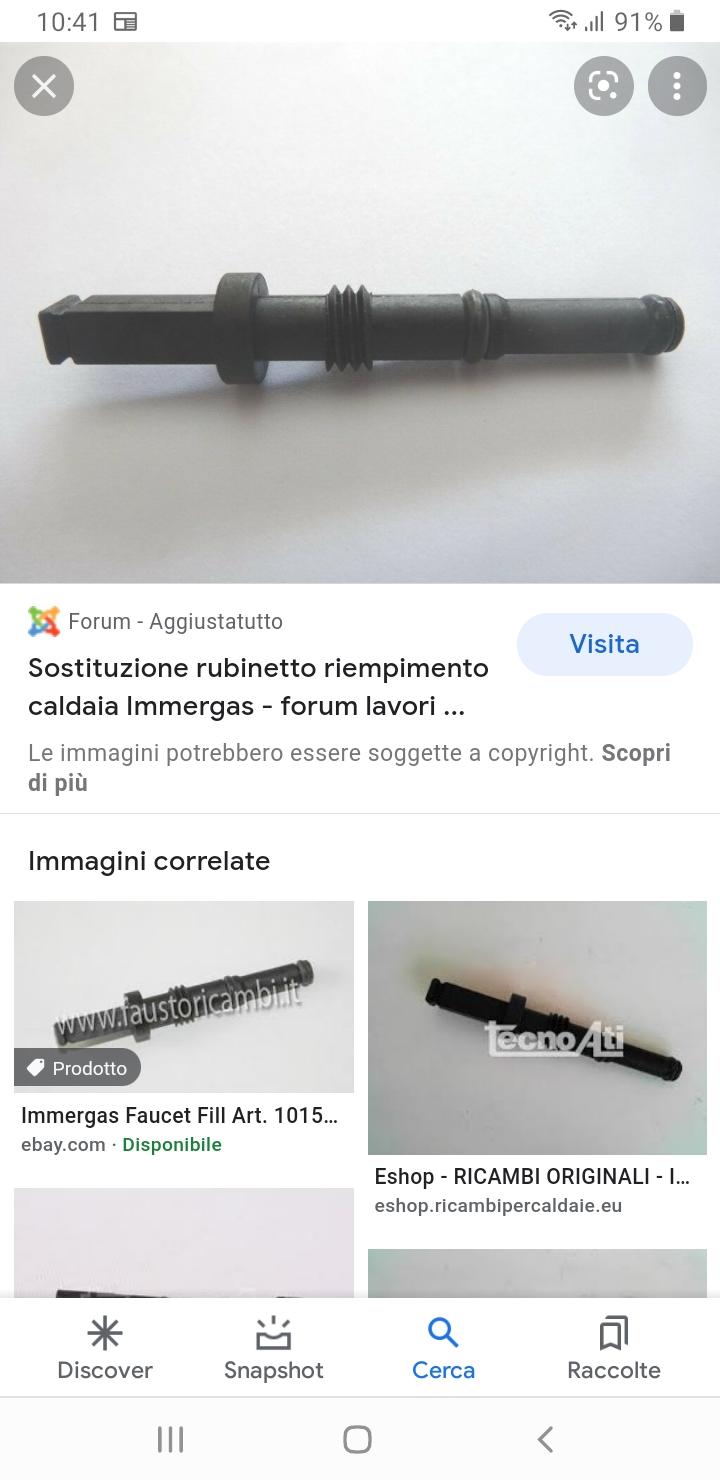This screenshot has height=1480, width=720.
Task: Switch to the Discover tab
Action: pyautogui.click(x=105, y=1348)
